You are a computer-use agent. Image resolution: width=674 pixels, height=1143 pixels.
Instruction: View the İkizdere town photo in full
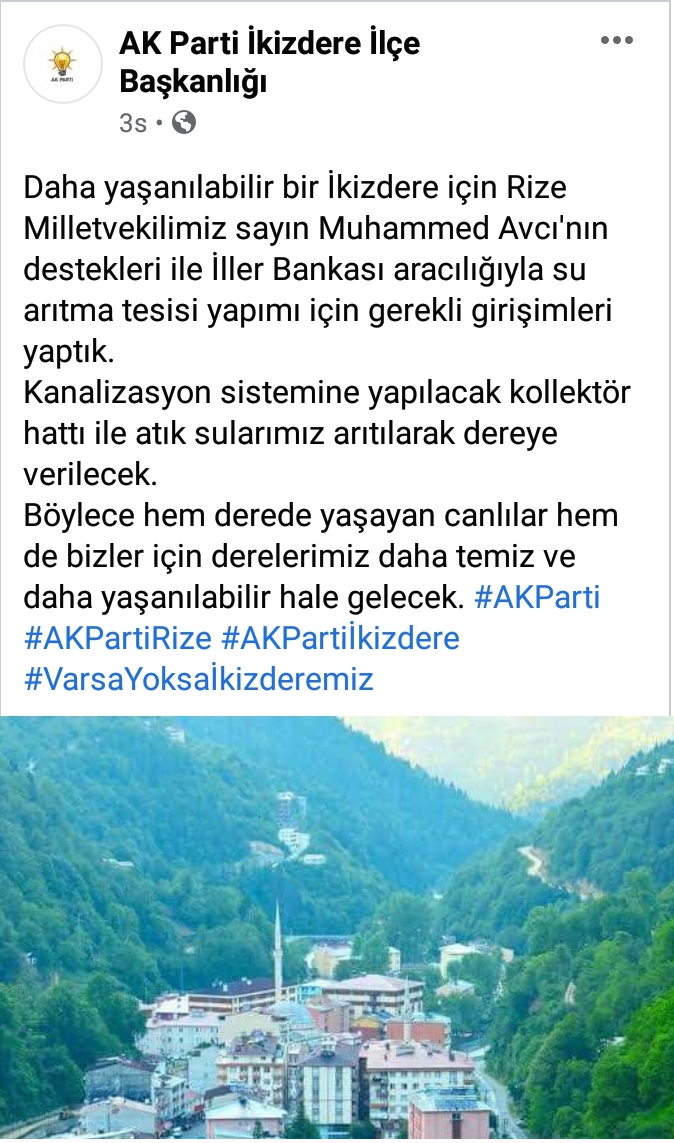click(x=337, y=927)
